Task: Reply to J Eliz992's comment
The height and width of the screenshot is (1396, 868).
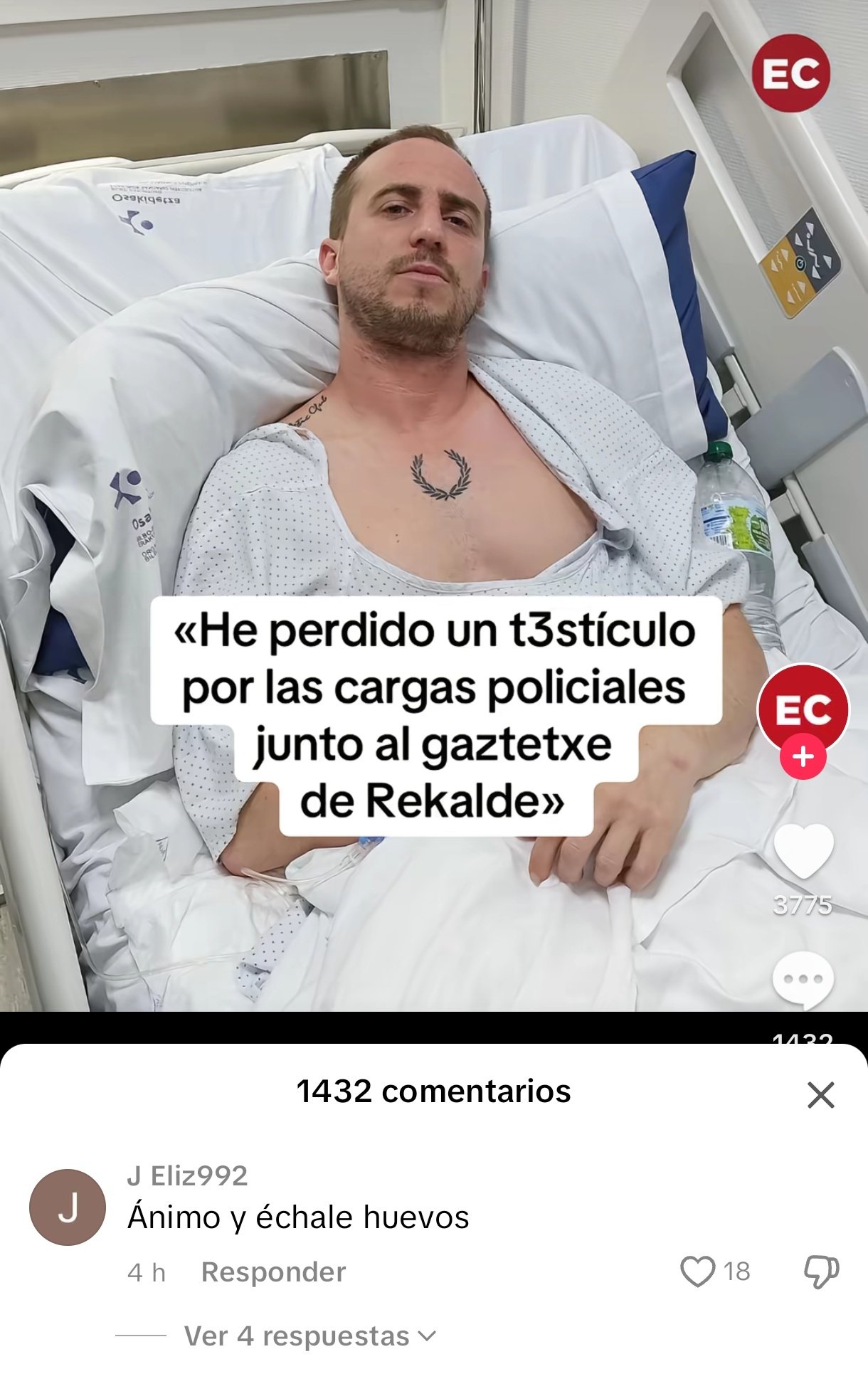Action: (273, 1272)
